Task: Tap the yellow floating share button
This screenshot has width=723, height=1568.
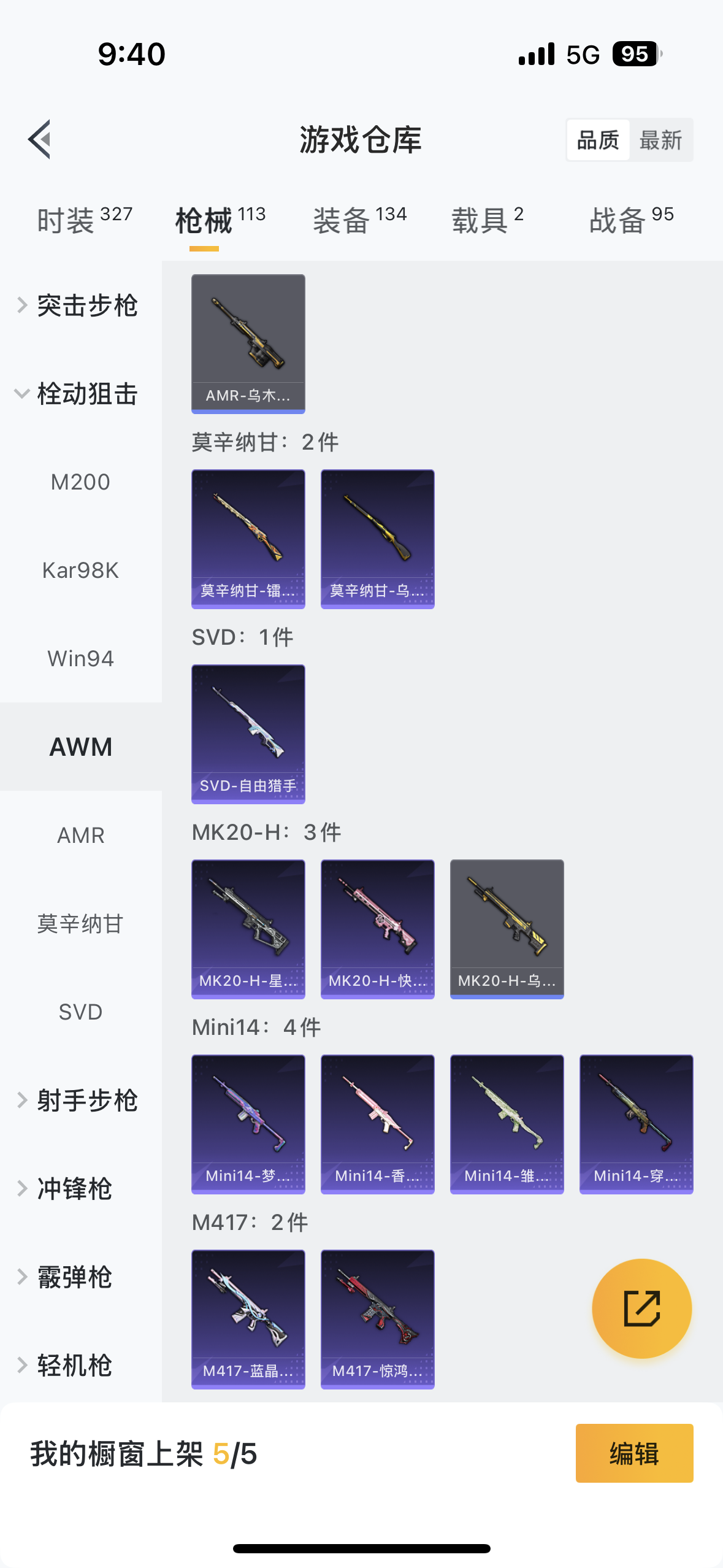Action: click(641, 1309)
